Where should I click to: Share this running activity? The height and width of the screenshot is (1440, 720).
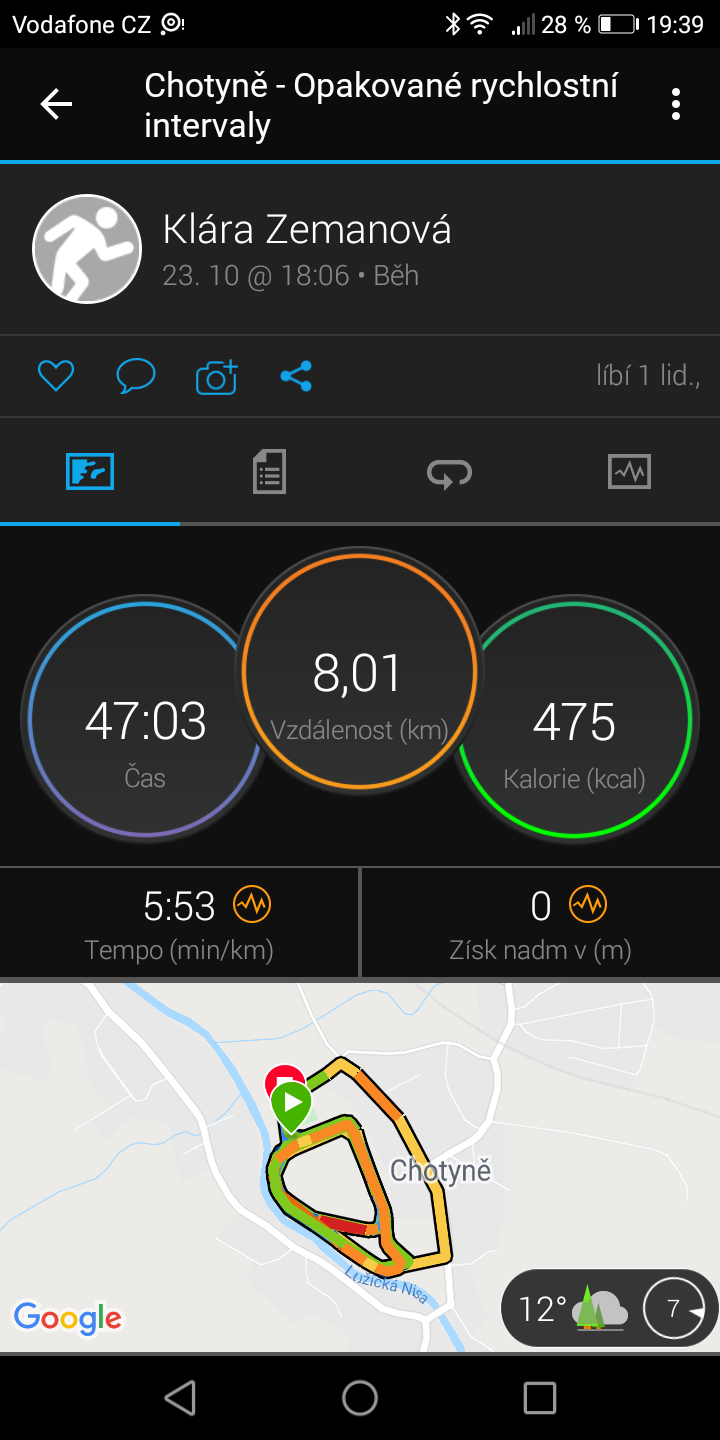pos(296,376)
